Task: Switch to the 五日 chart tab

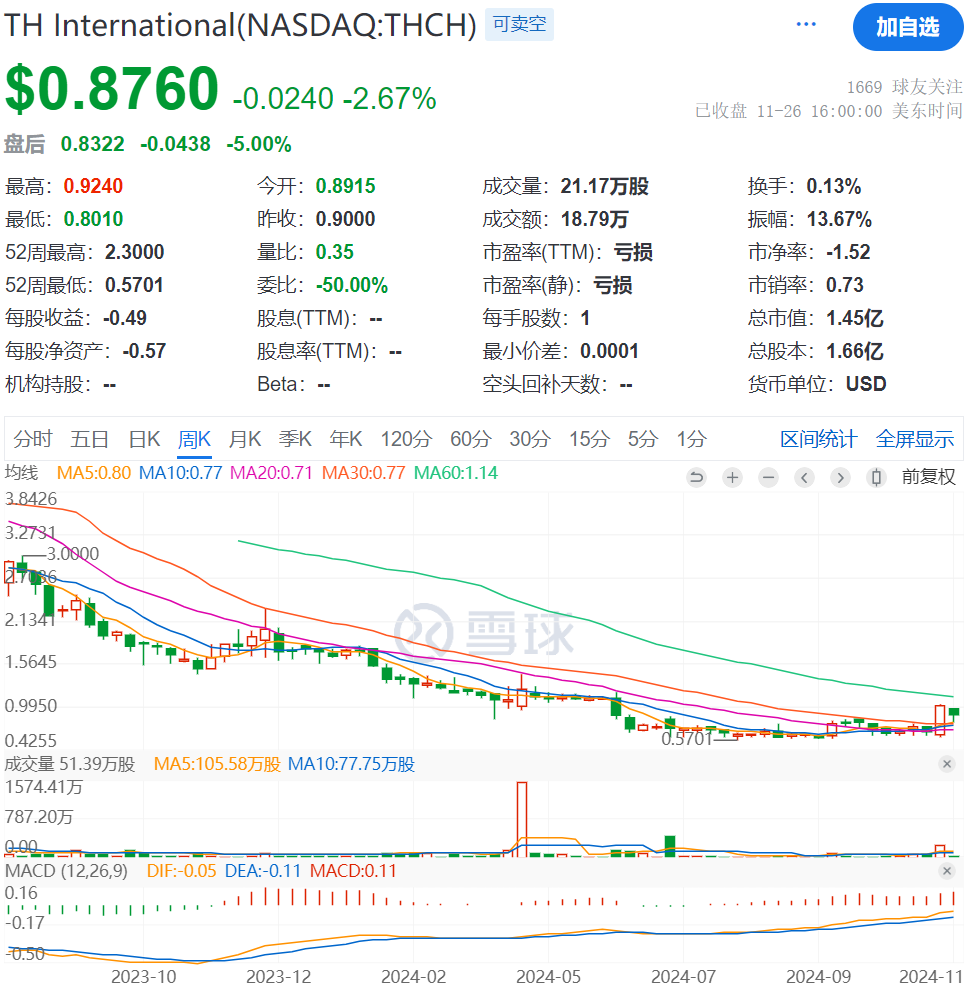Action: 90,439
